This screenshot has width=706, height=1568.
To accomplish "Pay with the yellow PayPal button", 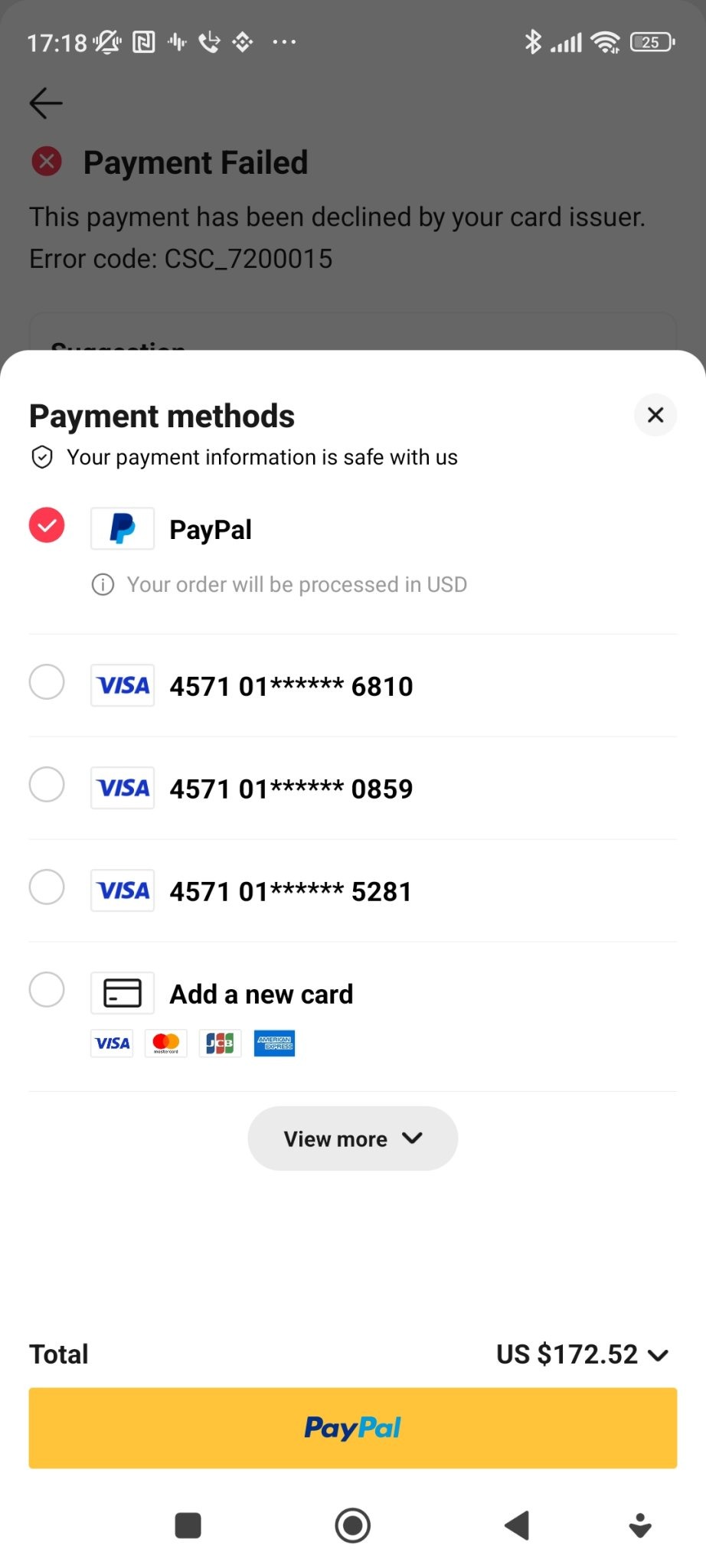I will point(353,1428).
